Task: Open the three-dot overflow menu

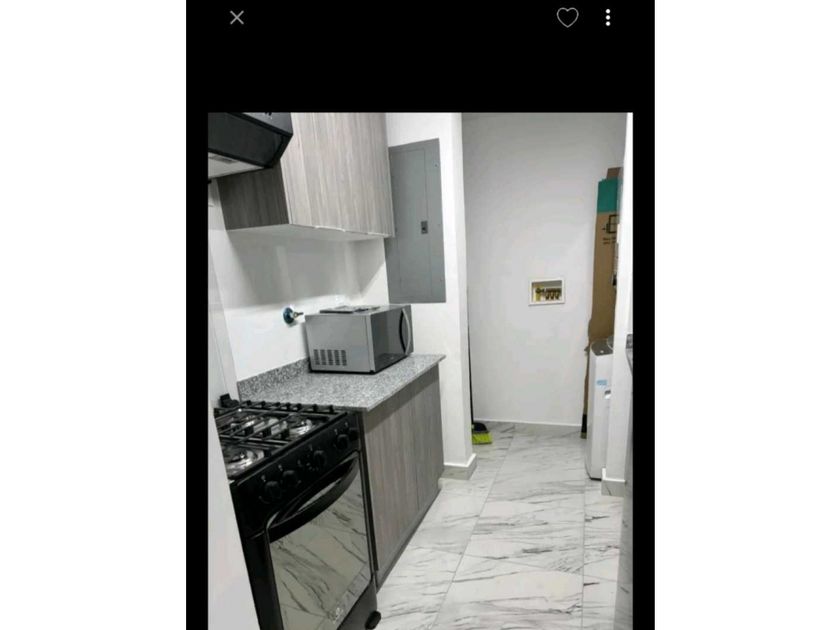Action: [x=607, y=18]
